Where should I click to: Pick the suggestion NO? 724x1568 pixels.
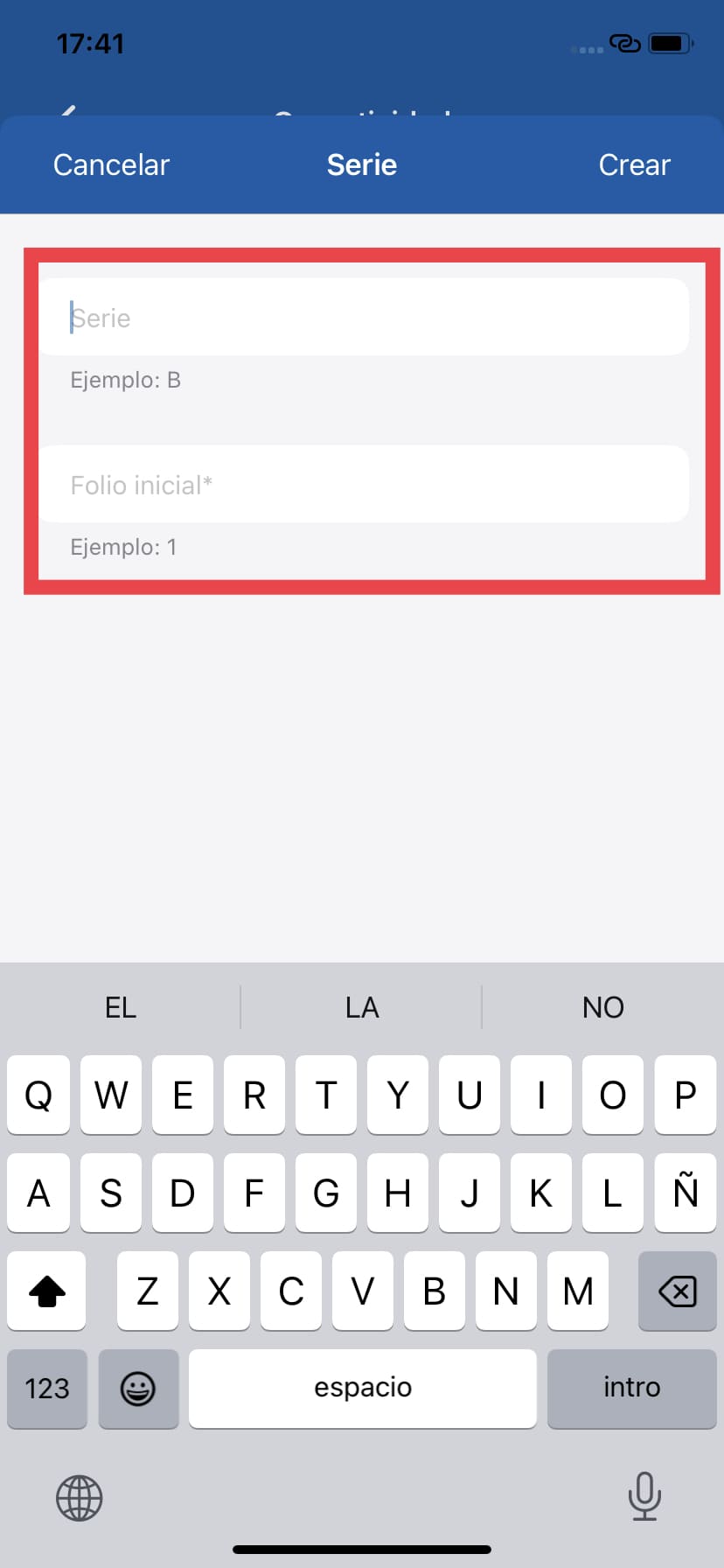(602, 1006)
